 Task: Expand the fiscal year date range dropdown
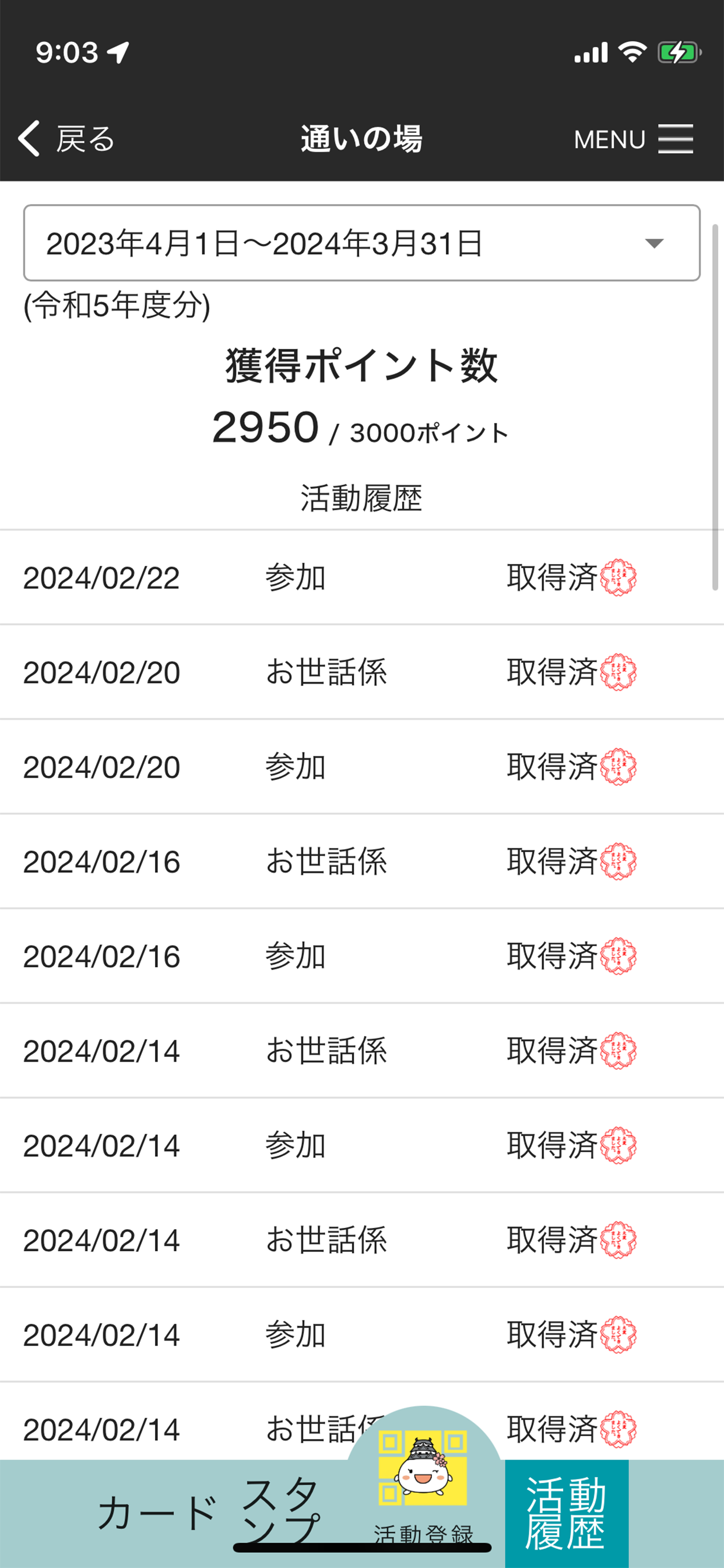[x=361, y=243]
